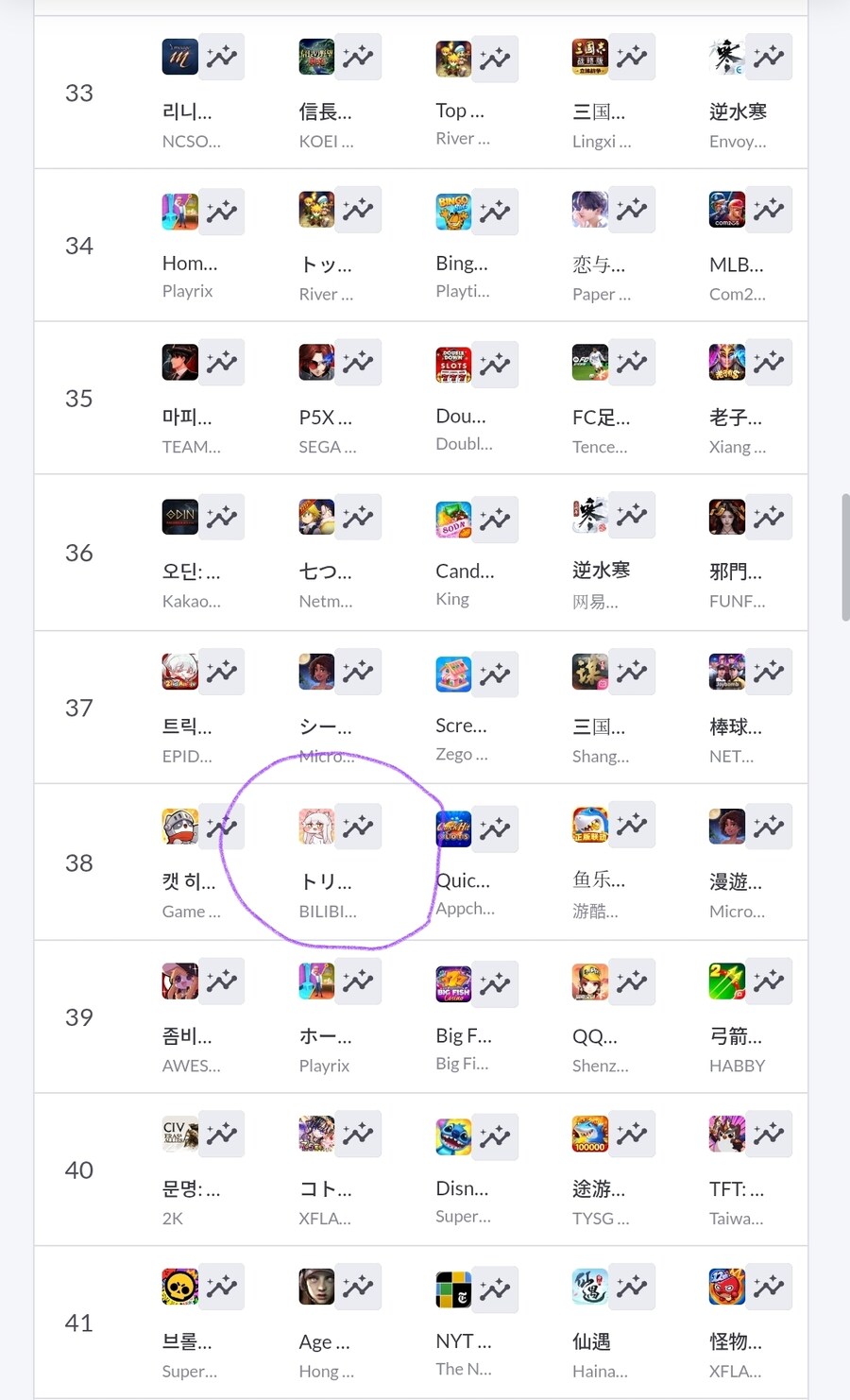This screenshot has width=850, height=1400.
Task: Open the Bing... app by Playti...
Action: (x=453, y=212)
